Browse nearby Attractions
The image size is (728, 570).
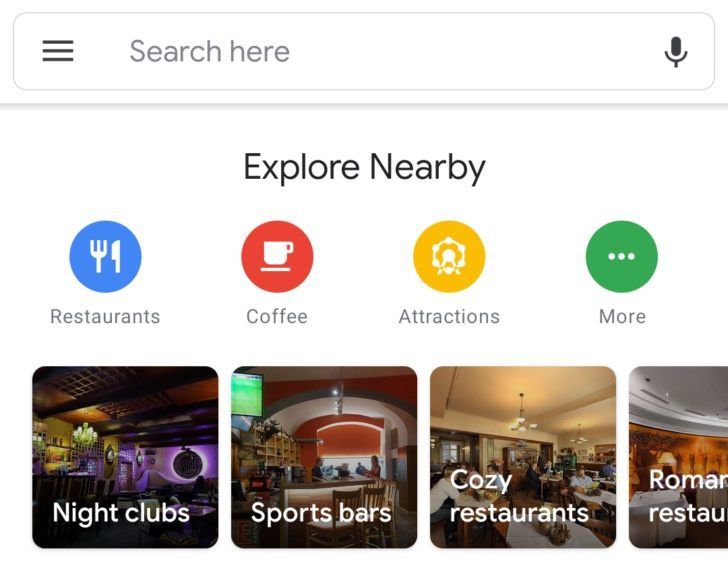click(x=449, y=257)
